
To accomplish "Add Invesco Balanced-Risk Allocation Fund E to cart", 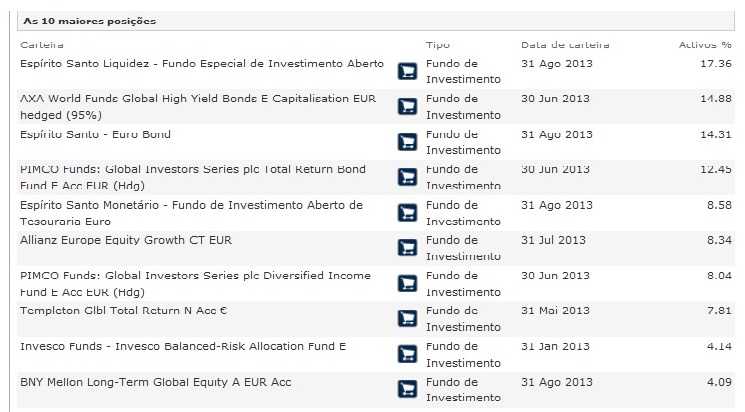I will click(407, 353).
